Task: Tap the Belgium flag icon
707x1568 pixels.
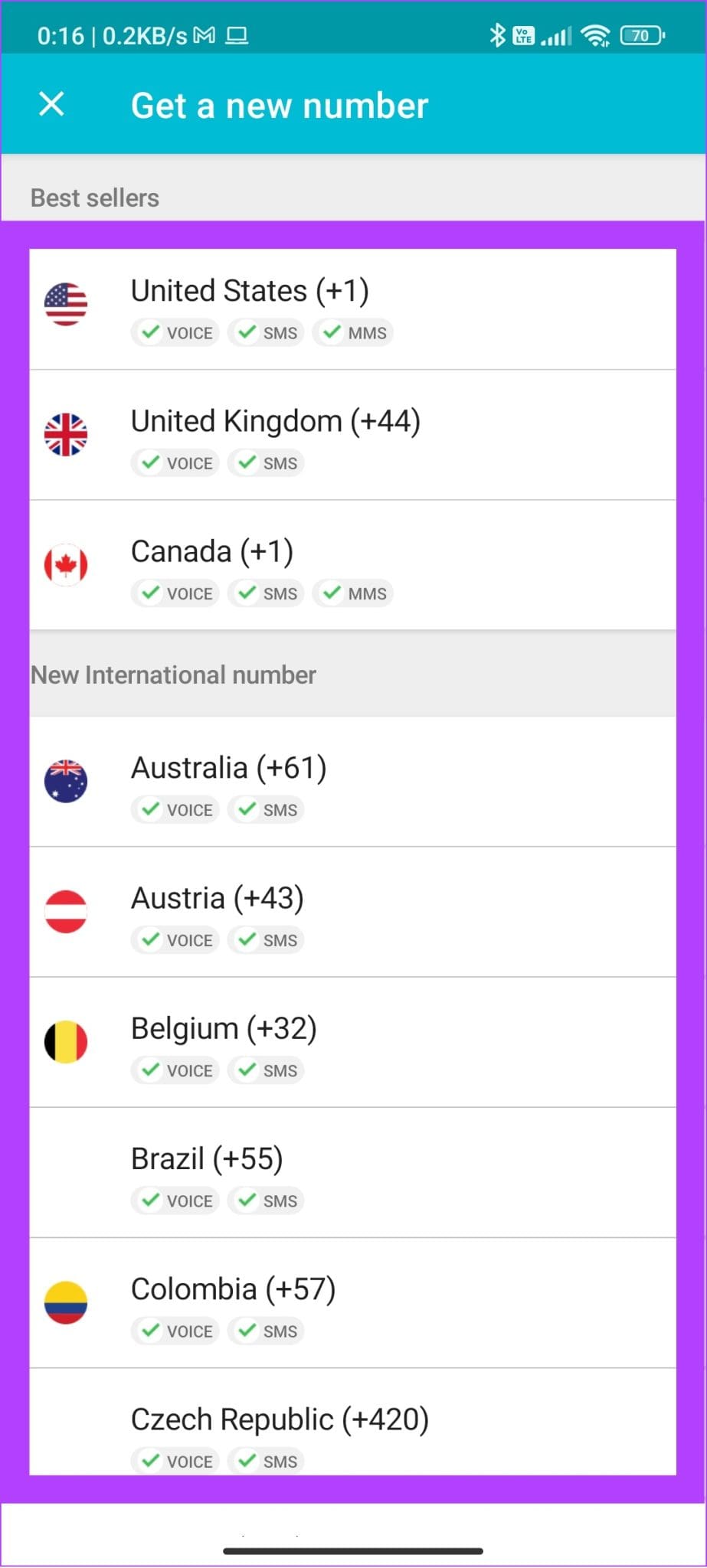Action: pyautogui.click(x=67, y=1041)
